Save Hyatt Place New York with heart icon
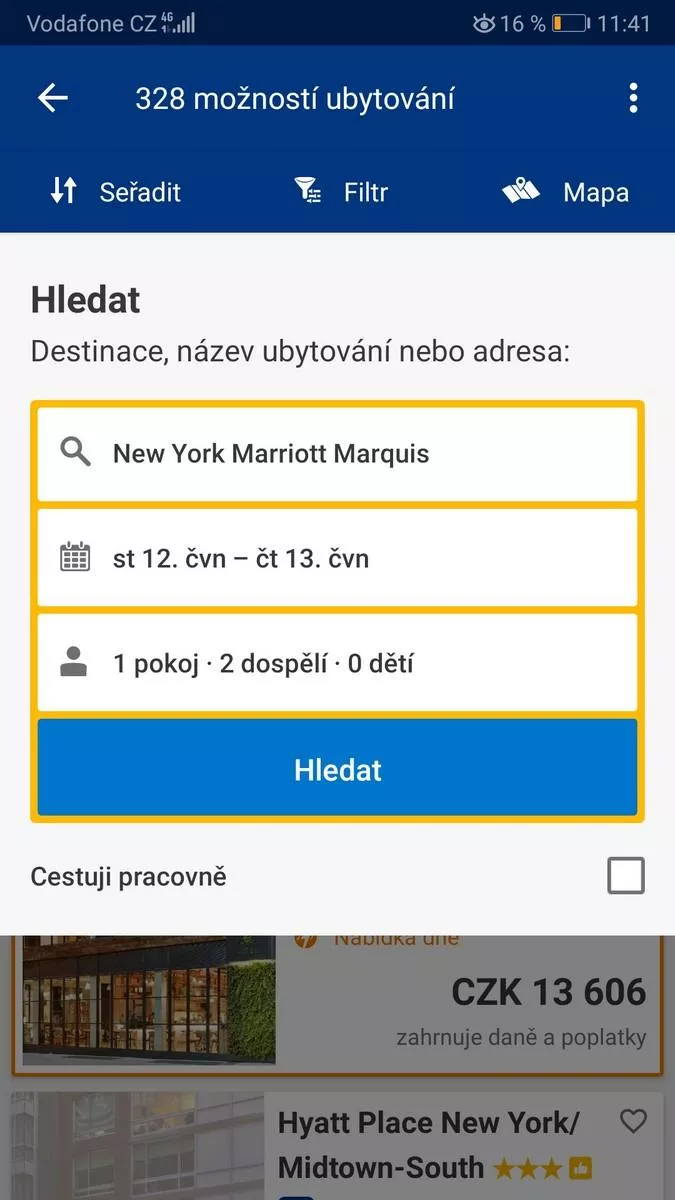Screen dimensions: 675x1200 click(x=633, y=1122)
